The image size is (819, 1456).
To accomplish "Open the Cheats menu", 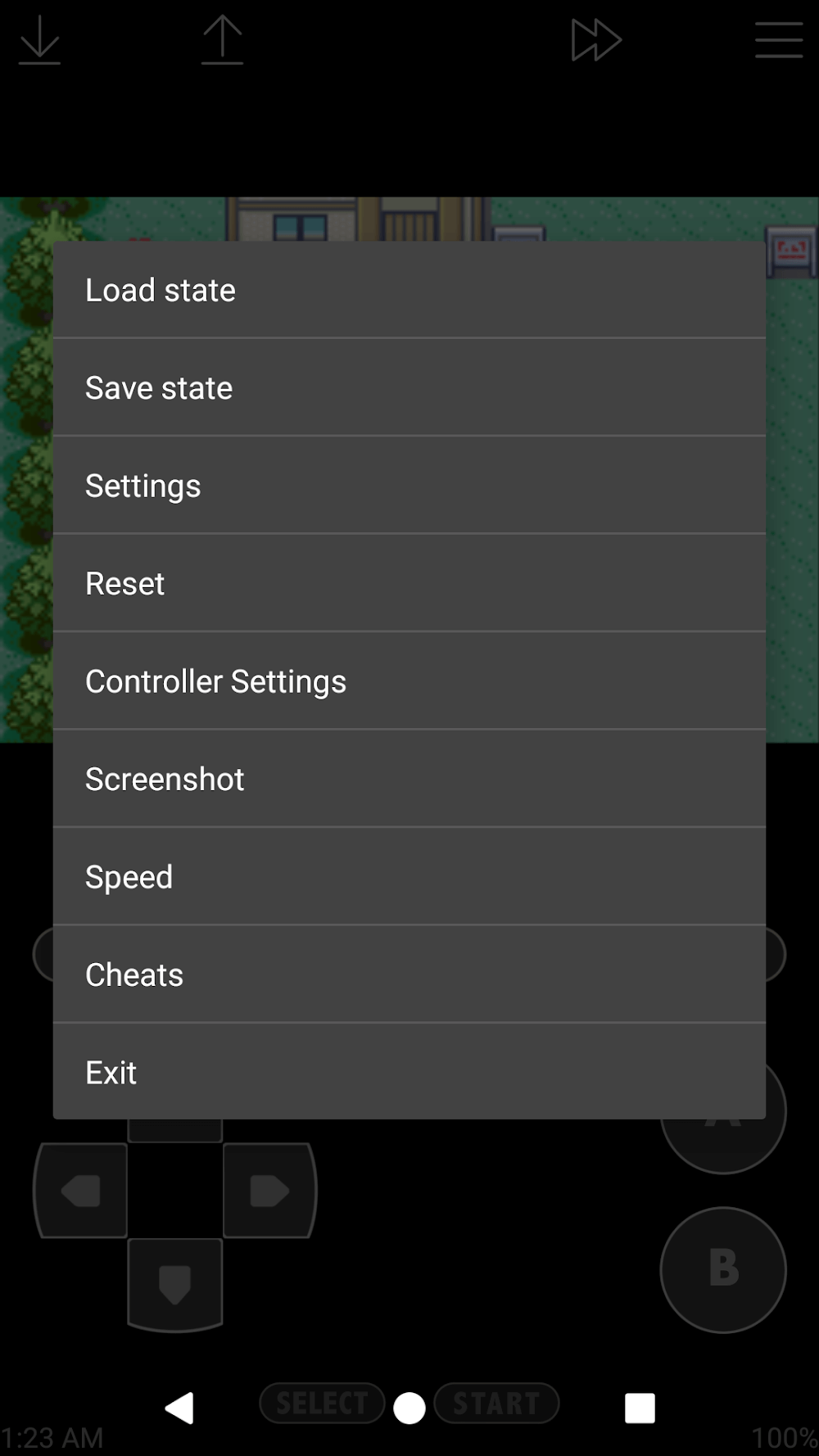I will pyautogui.click(x=409, y=974).
